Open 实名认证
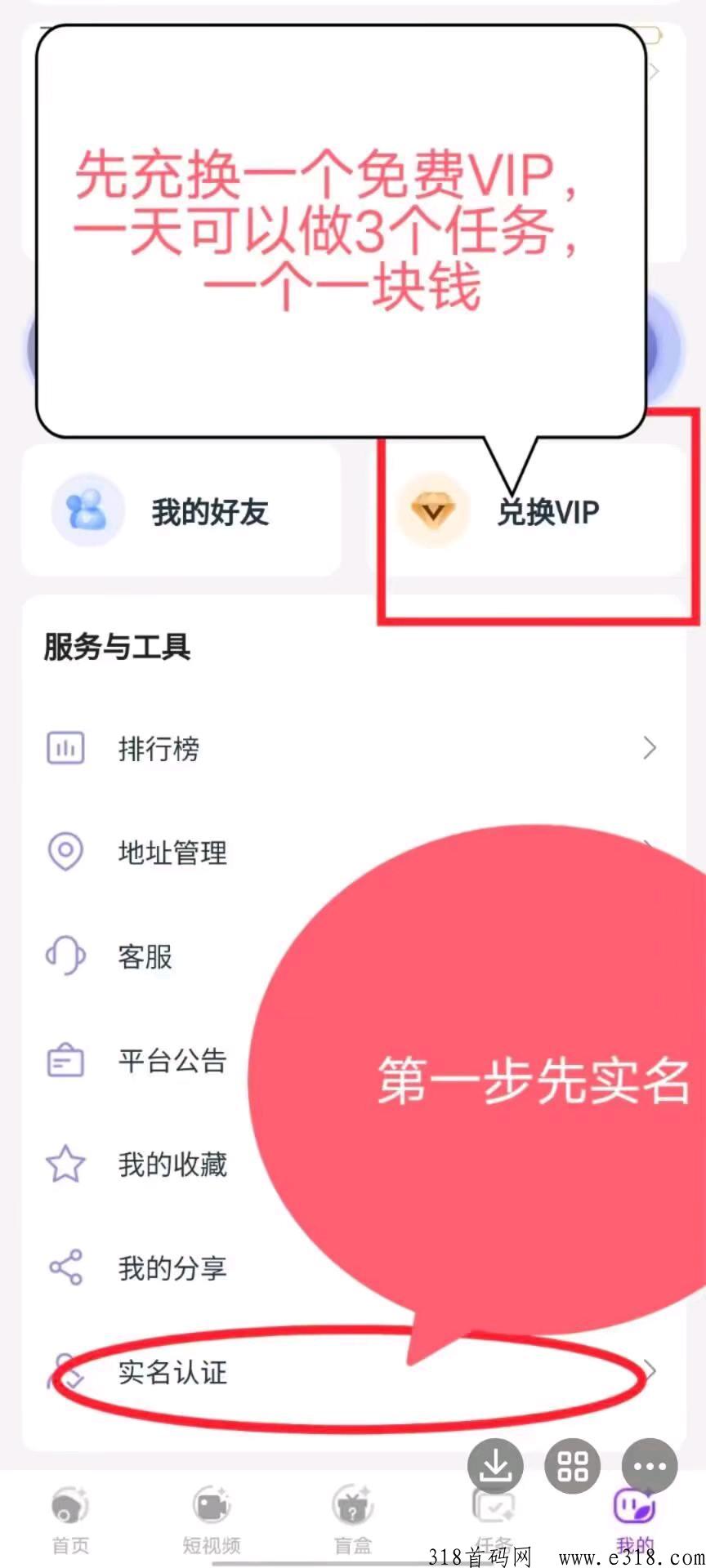 pos(173,1373)
